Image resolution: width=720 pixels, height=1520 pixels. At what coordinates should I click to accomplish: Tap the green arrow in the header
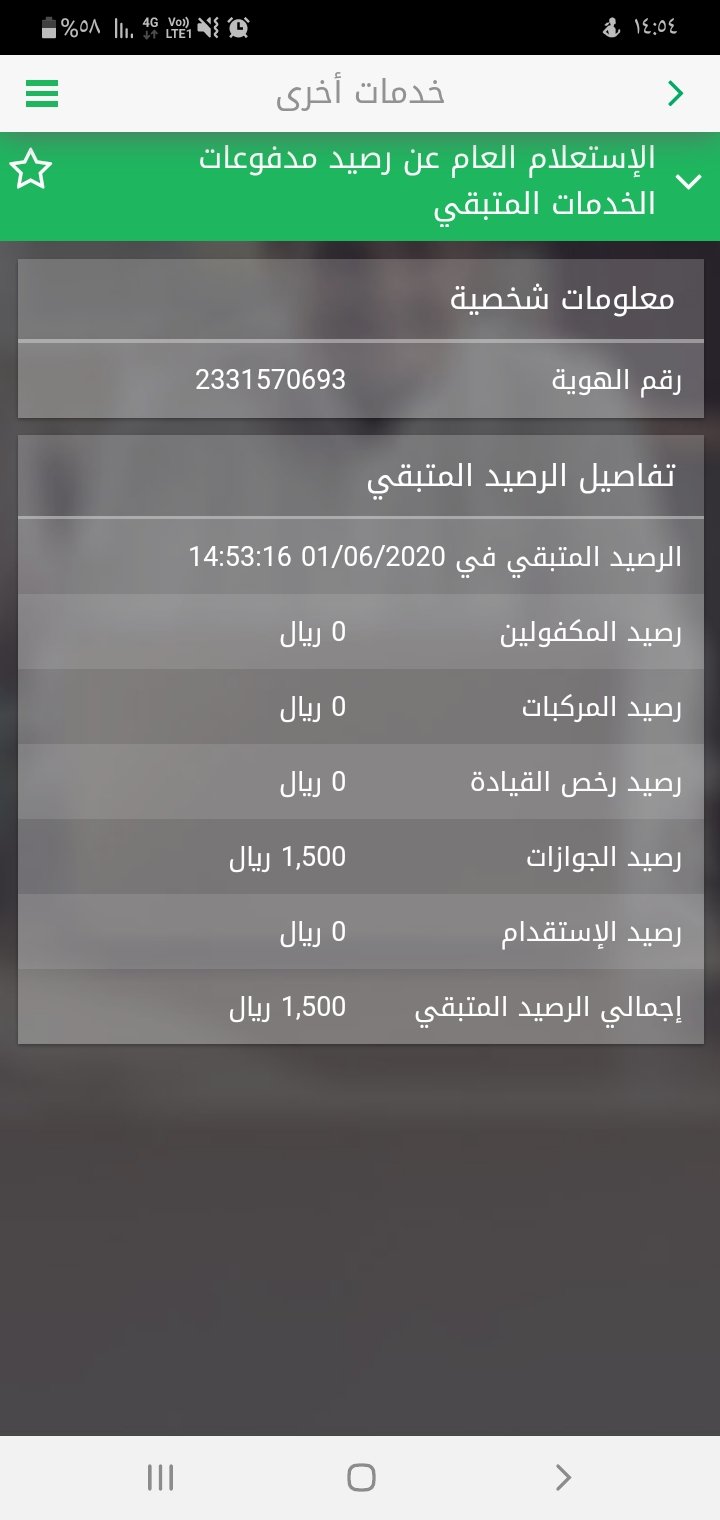(x=676, y=94)
